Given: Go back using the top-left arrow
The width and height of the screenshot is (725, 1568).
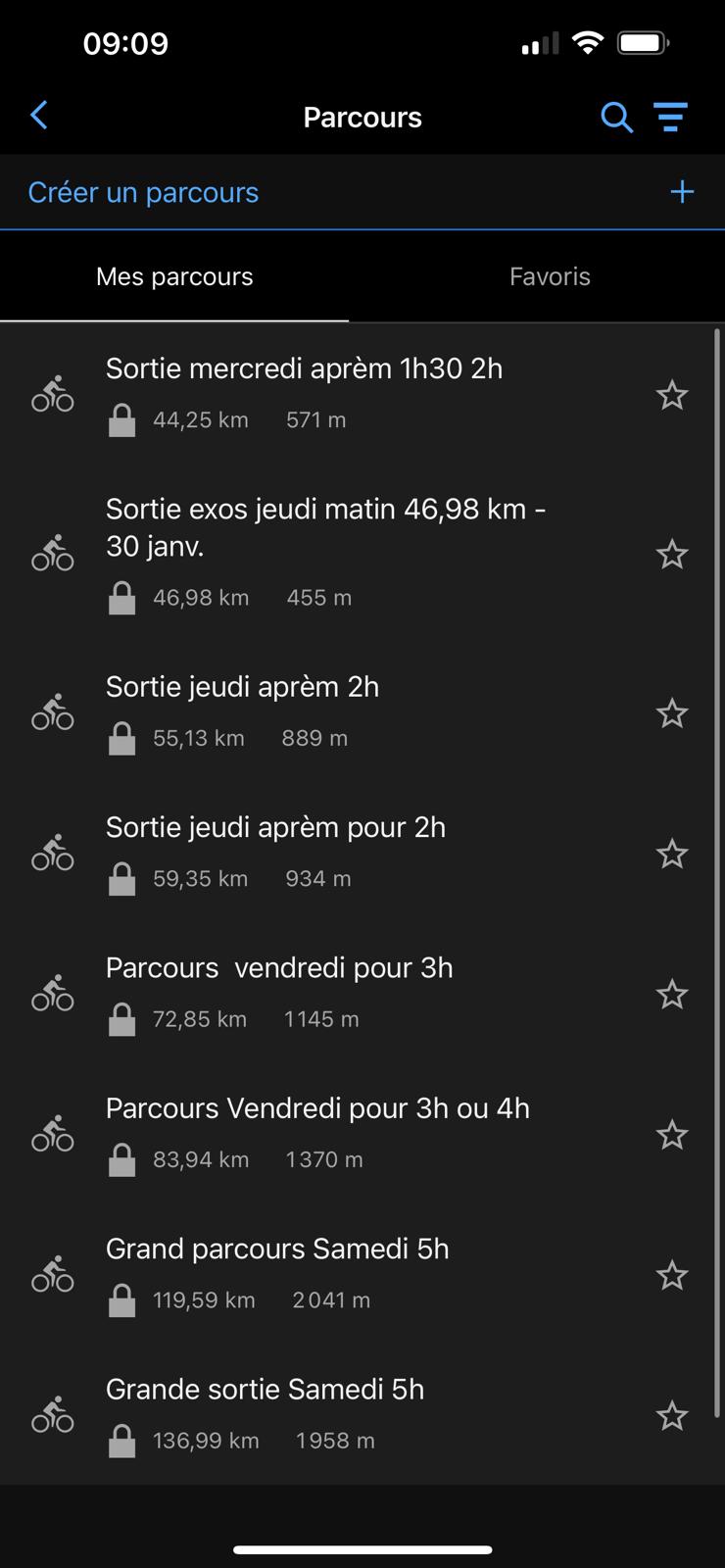Looking at the screenshot, I should [39, 116].
